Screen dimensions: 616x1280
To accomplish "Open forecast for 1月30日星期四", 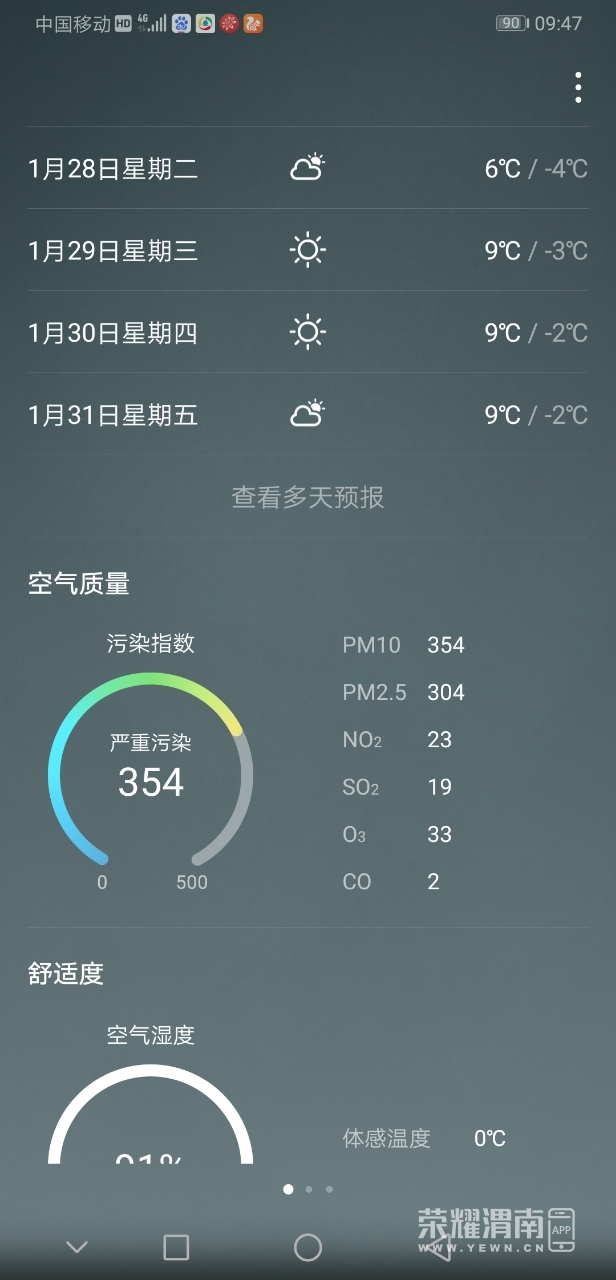I will pyautogui.click(x=308, y=332).
